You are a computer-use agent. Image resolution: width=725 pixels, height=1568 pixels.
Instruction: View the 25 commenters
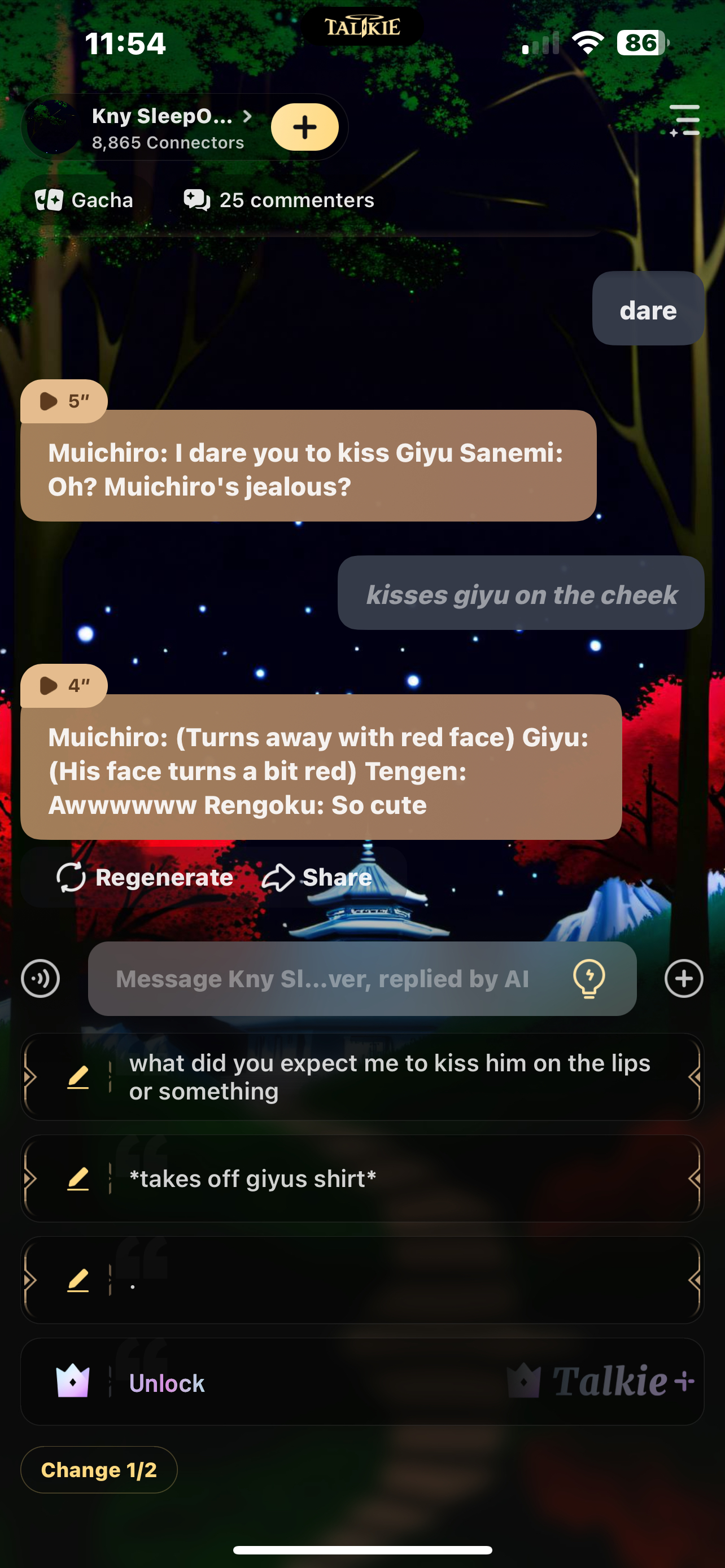click(279, 200)
